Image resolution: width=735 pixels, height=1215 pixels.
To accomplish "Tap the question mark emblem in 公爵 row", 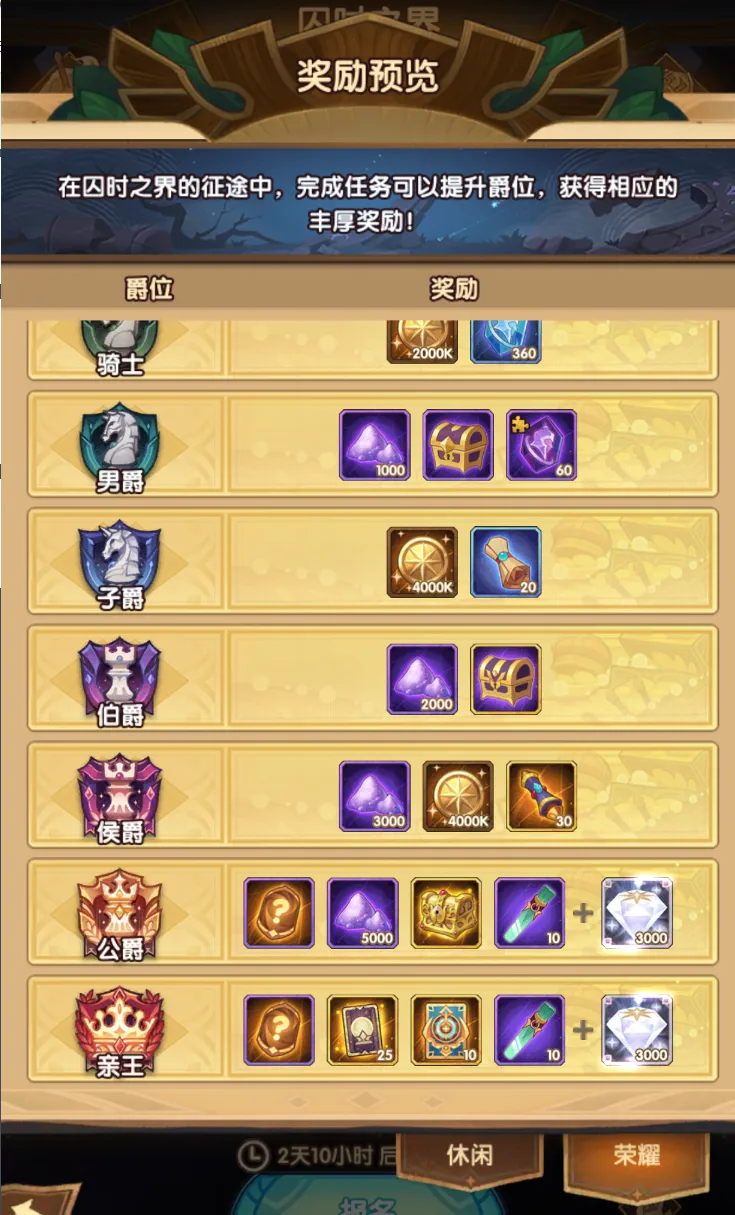I will [279, 913].
